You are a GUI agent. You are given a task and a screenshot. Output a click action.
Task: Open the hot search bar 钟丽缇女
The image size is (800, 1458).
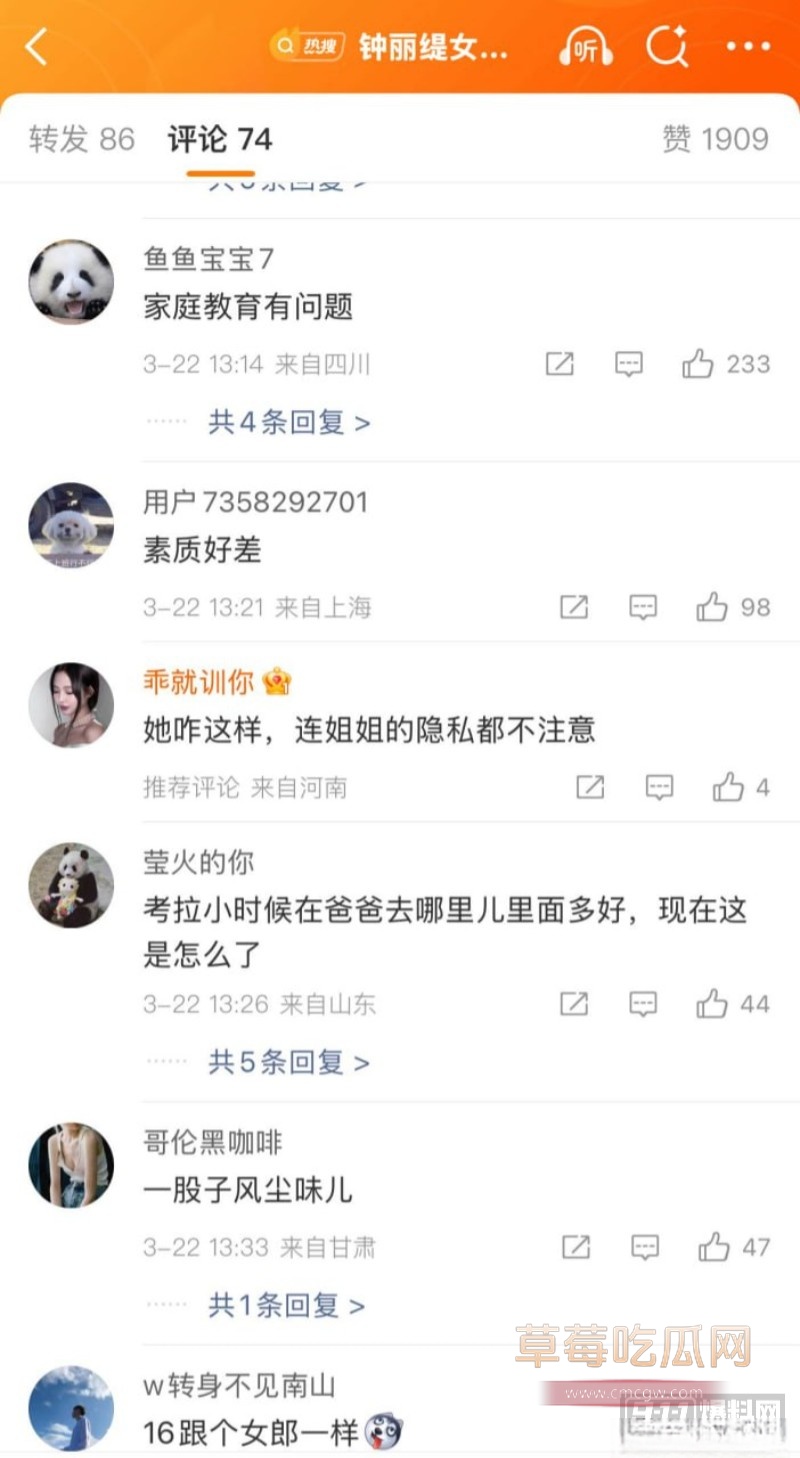390,47
